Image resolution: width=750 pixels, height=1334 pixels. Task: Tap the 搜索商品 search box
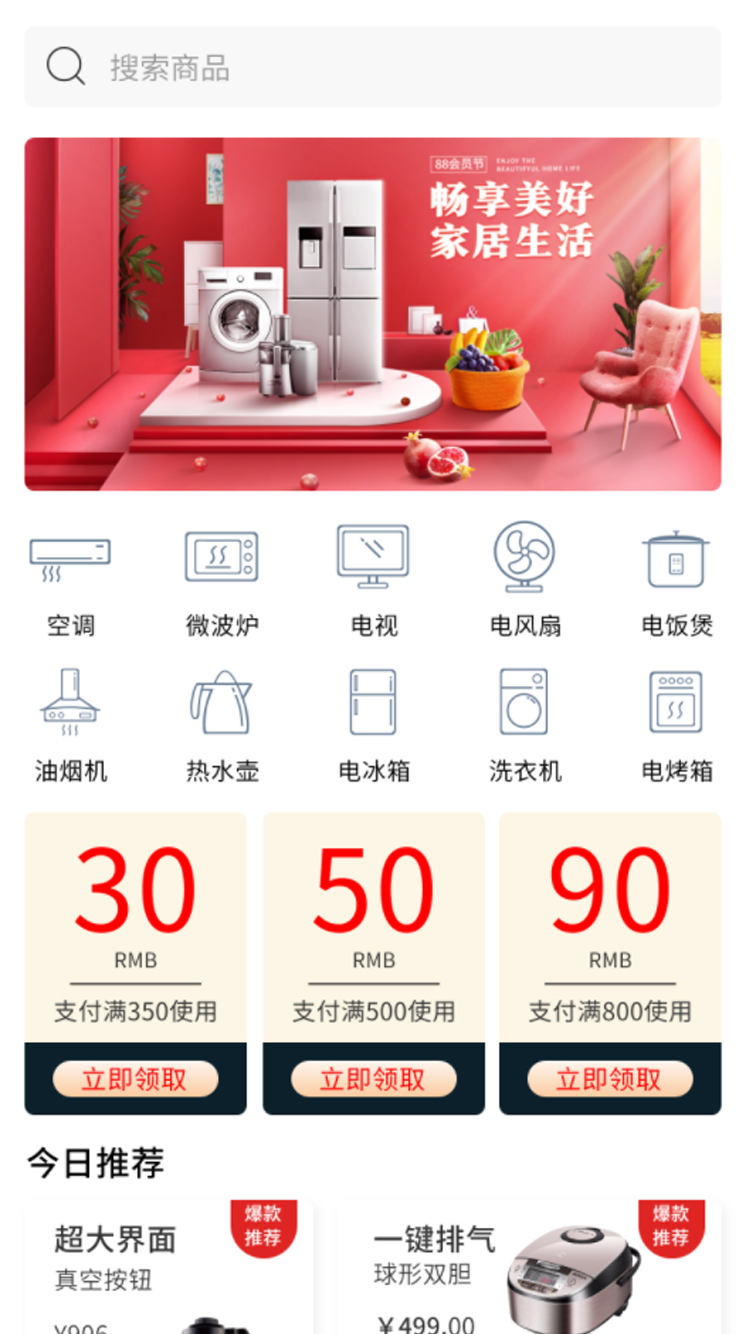(x=372, y=67)
